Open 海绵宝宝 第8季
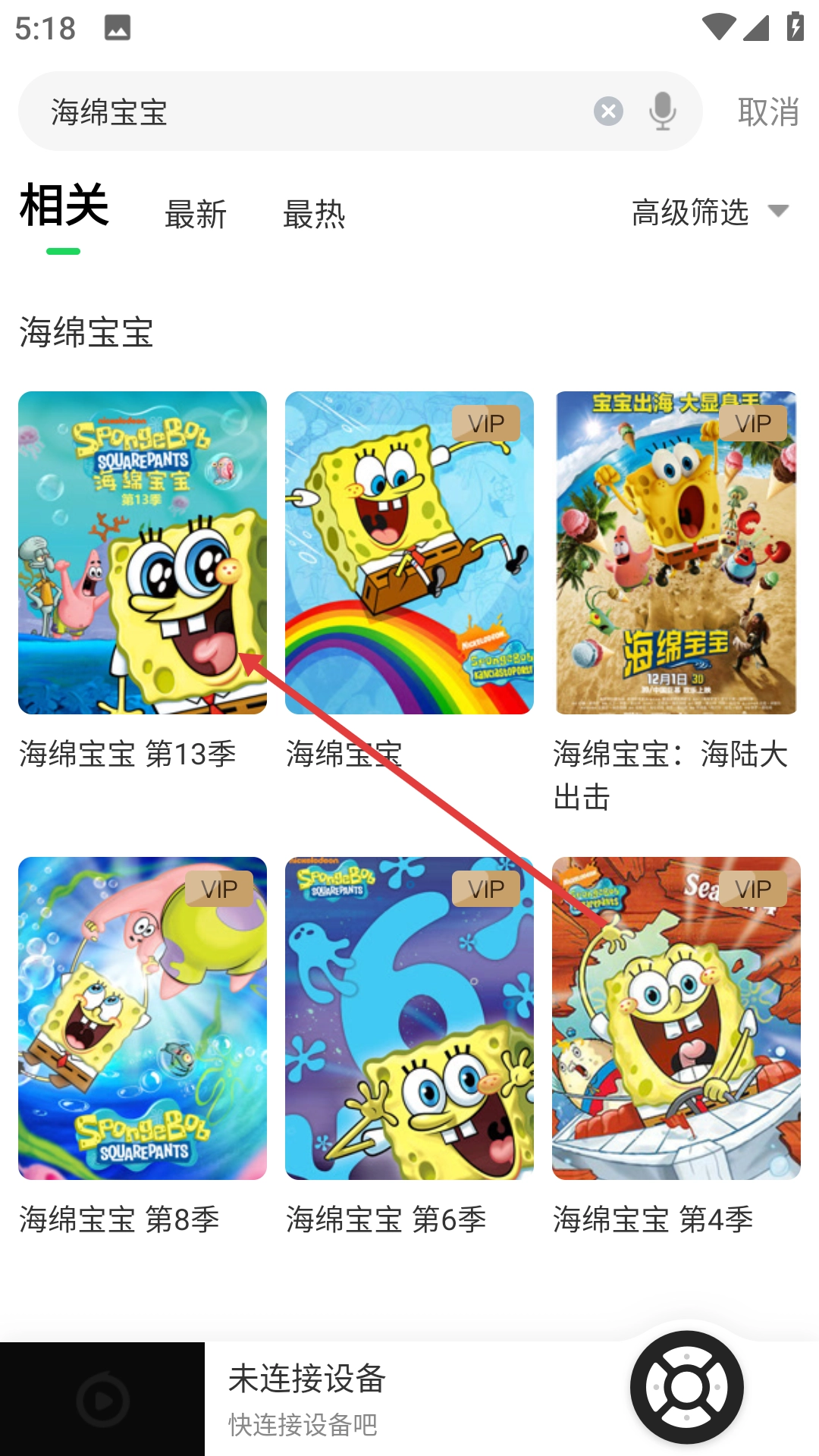Screen dimensions: 819x1456 pyautogui.click(x=143, y=1018)
